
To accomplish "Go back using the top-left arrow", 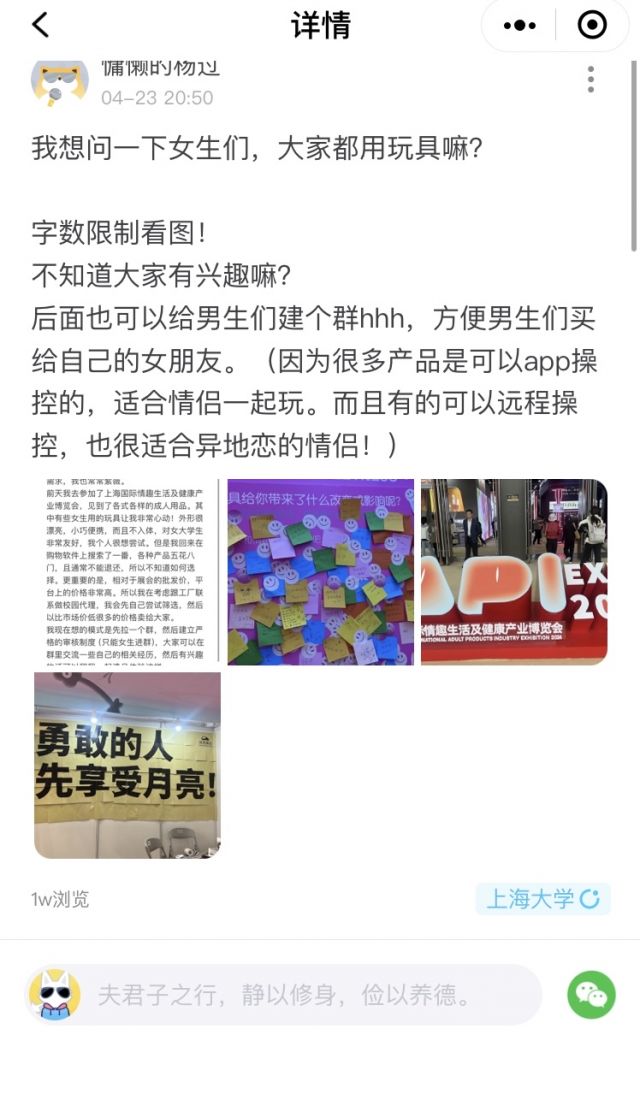I will click(x=40, y=25).
